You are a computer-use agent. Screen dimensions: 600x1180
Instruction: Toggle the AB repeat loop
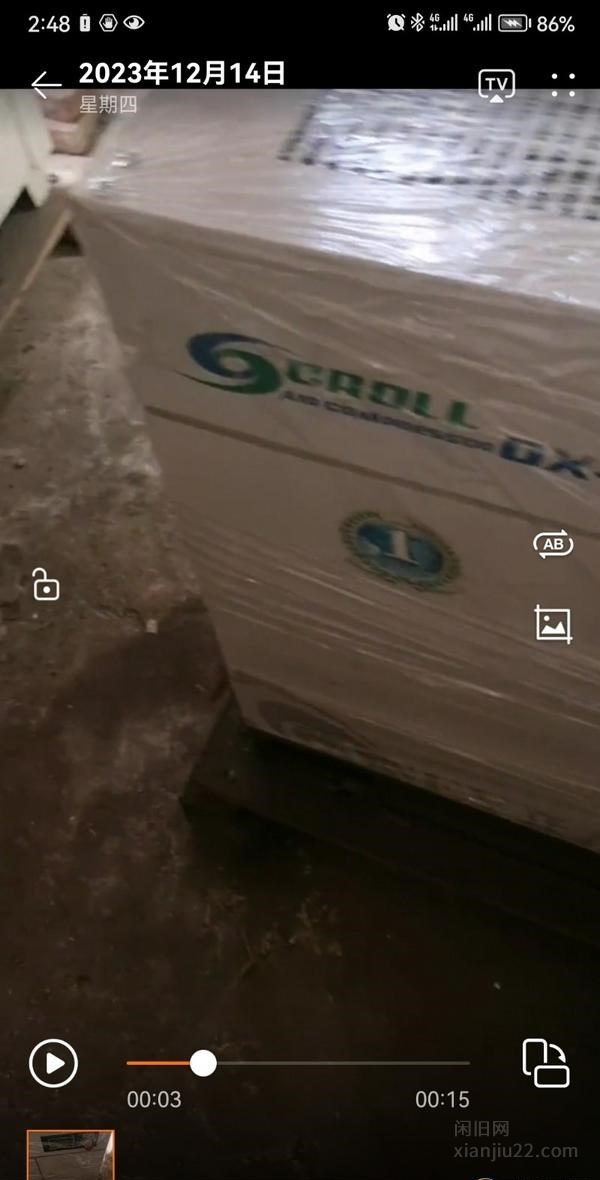(x=553, y=544)
